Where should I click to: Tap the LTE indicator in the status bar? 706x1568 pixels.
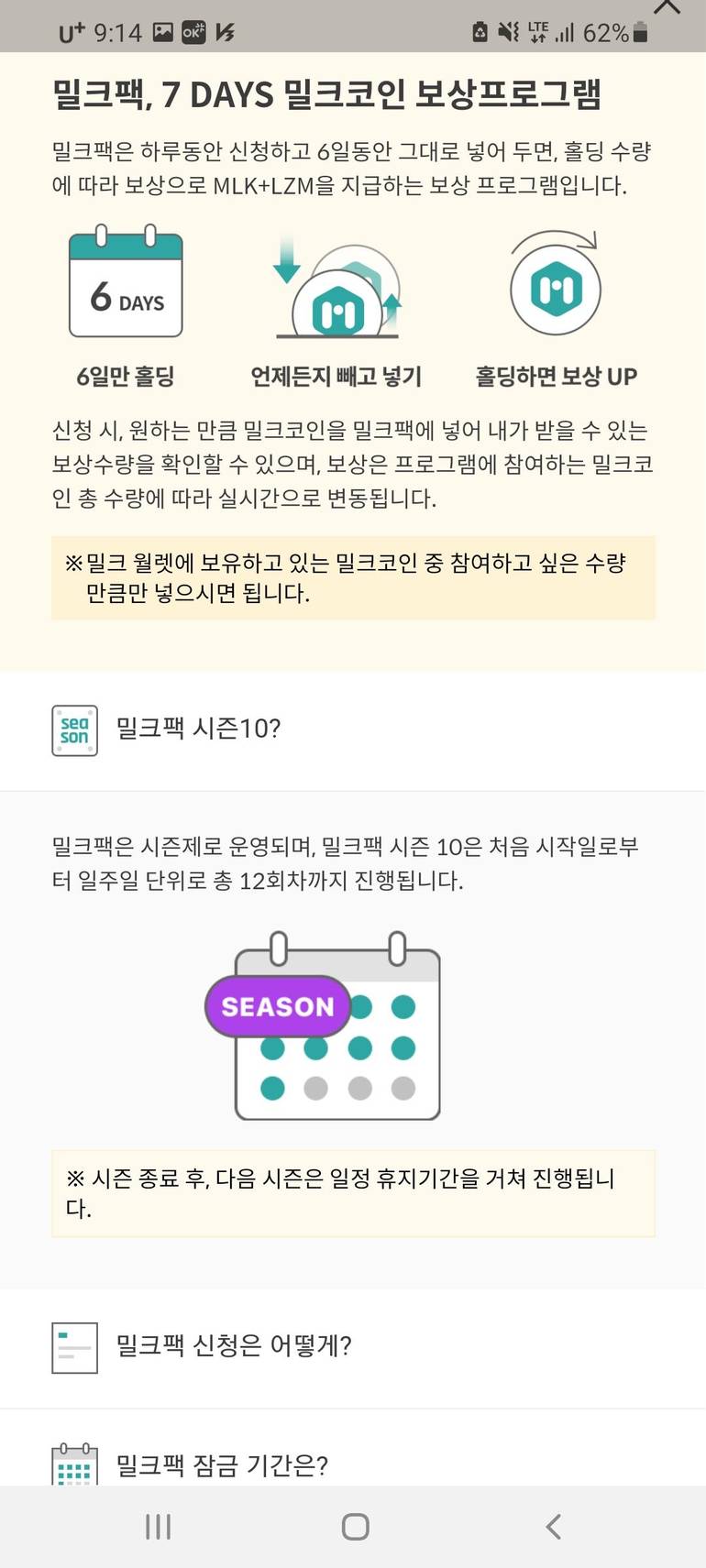point(540,30)
